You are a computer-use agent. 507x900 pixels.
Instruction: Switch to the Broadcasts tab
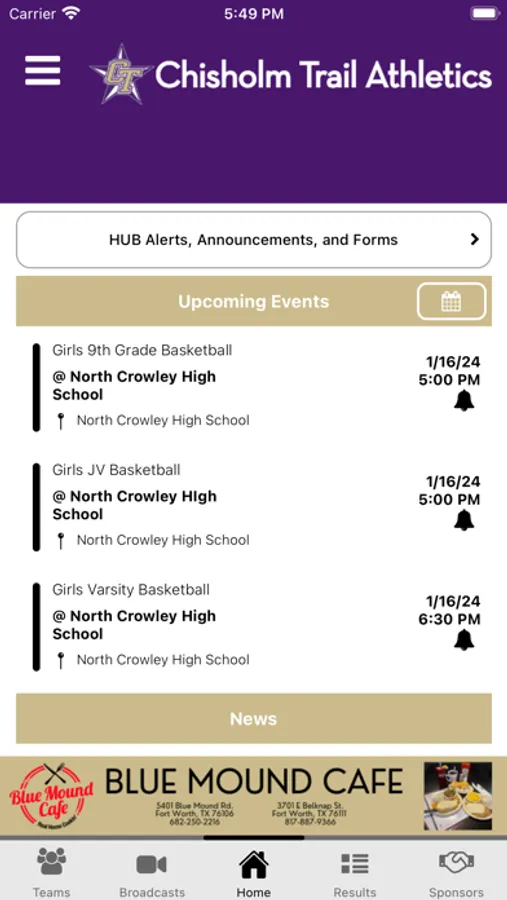(x=152, y=872)
